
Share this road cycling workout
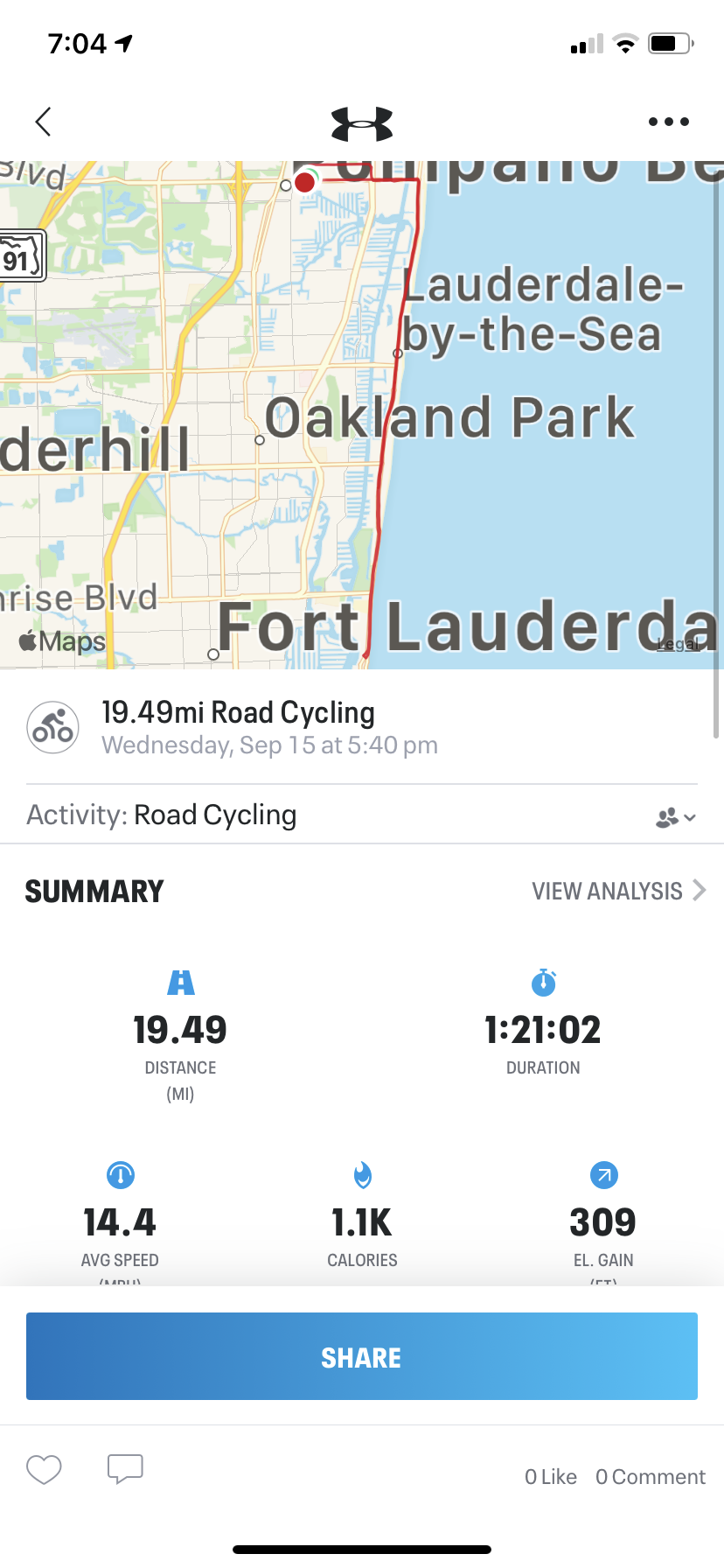[x=361, y=1356]
